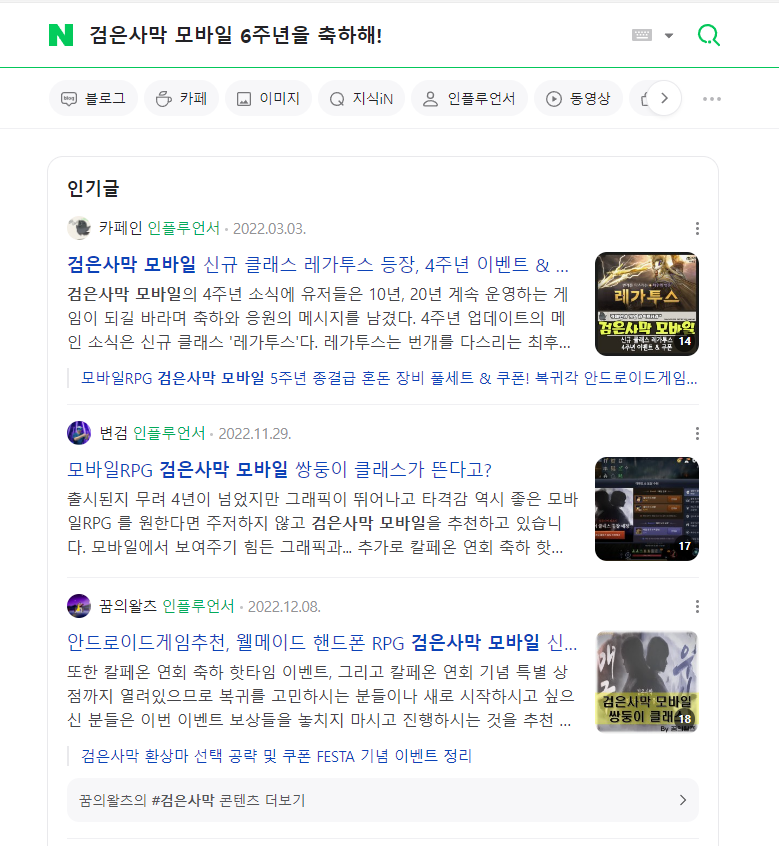Switch to the 블로그 tab

93,99
